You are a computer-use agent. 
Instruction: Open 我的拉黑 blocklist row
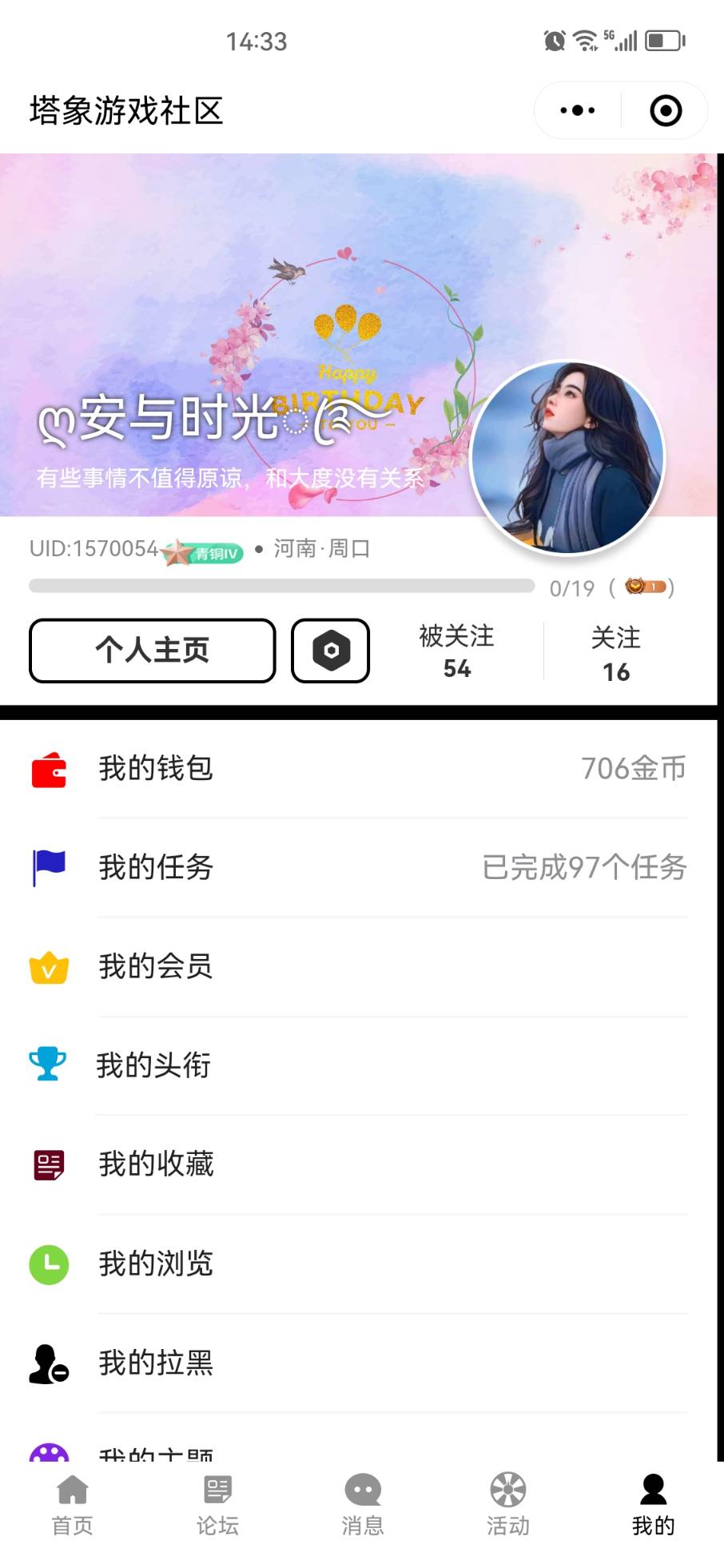point(360,1363)
